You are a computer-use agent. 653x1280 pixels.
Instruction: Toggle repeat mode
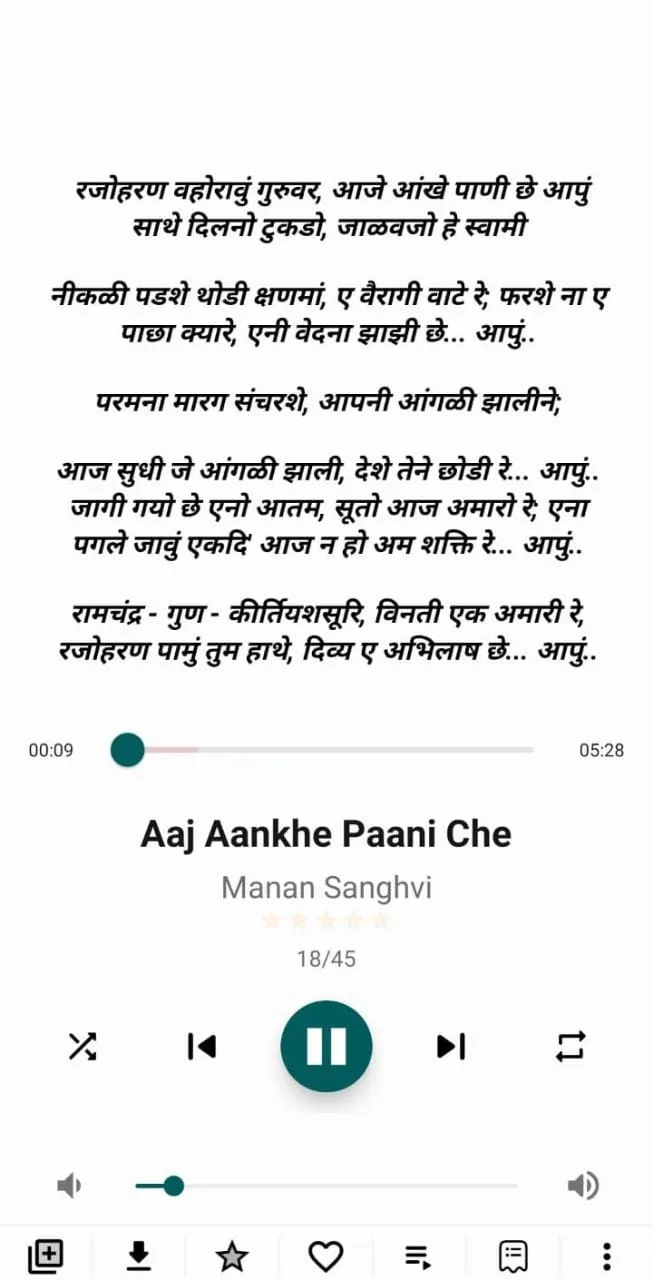(x=570, y=1046)
